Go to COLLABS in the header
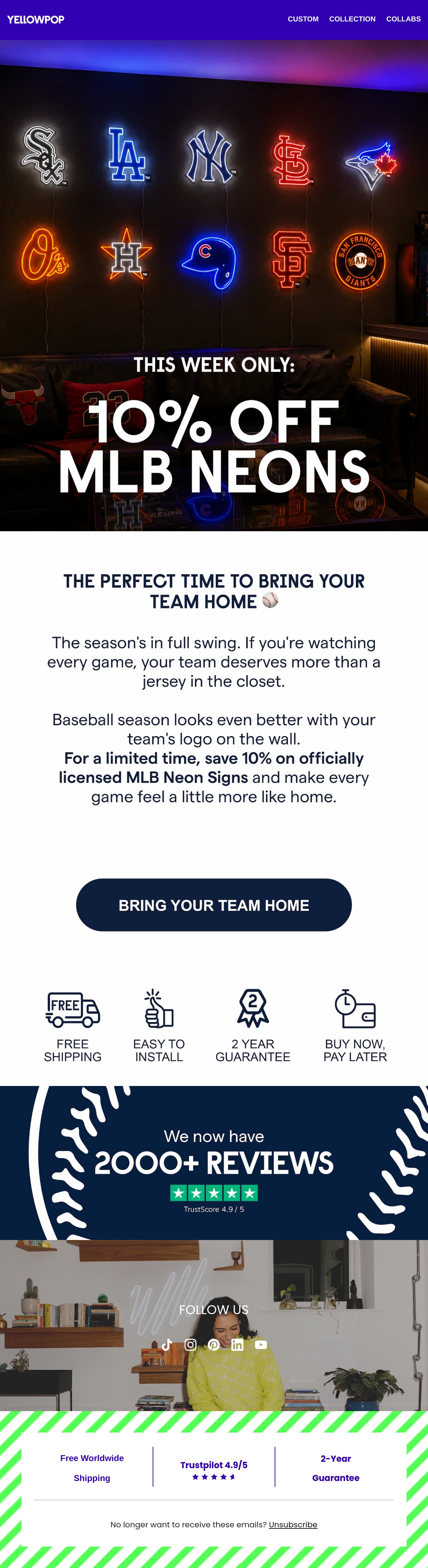 (403, 19)
